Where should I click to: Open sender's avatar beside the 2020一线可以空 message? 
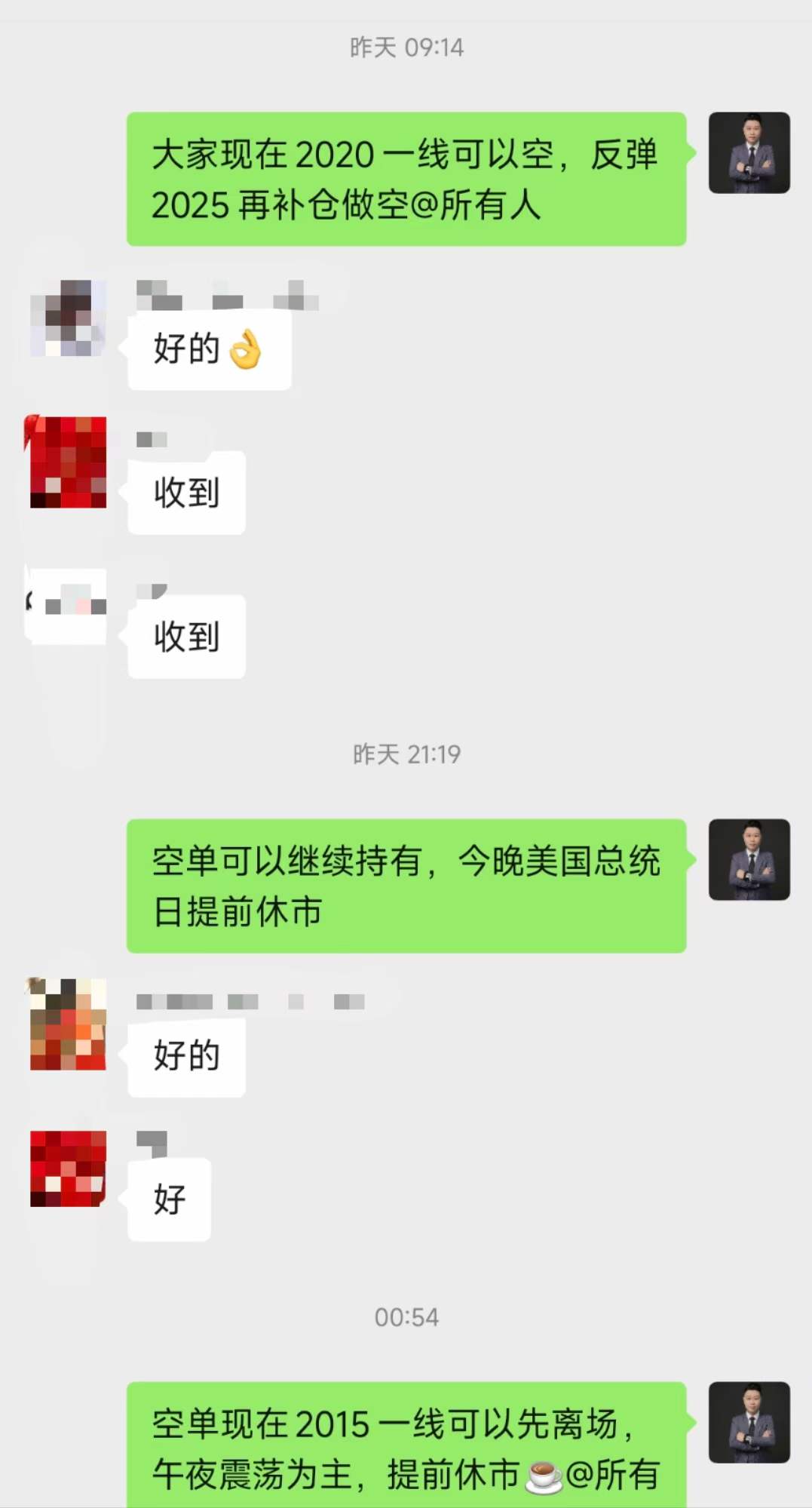click(749, 153)
